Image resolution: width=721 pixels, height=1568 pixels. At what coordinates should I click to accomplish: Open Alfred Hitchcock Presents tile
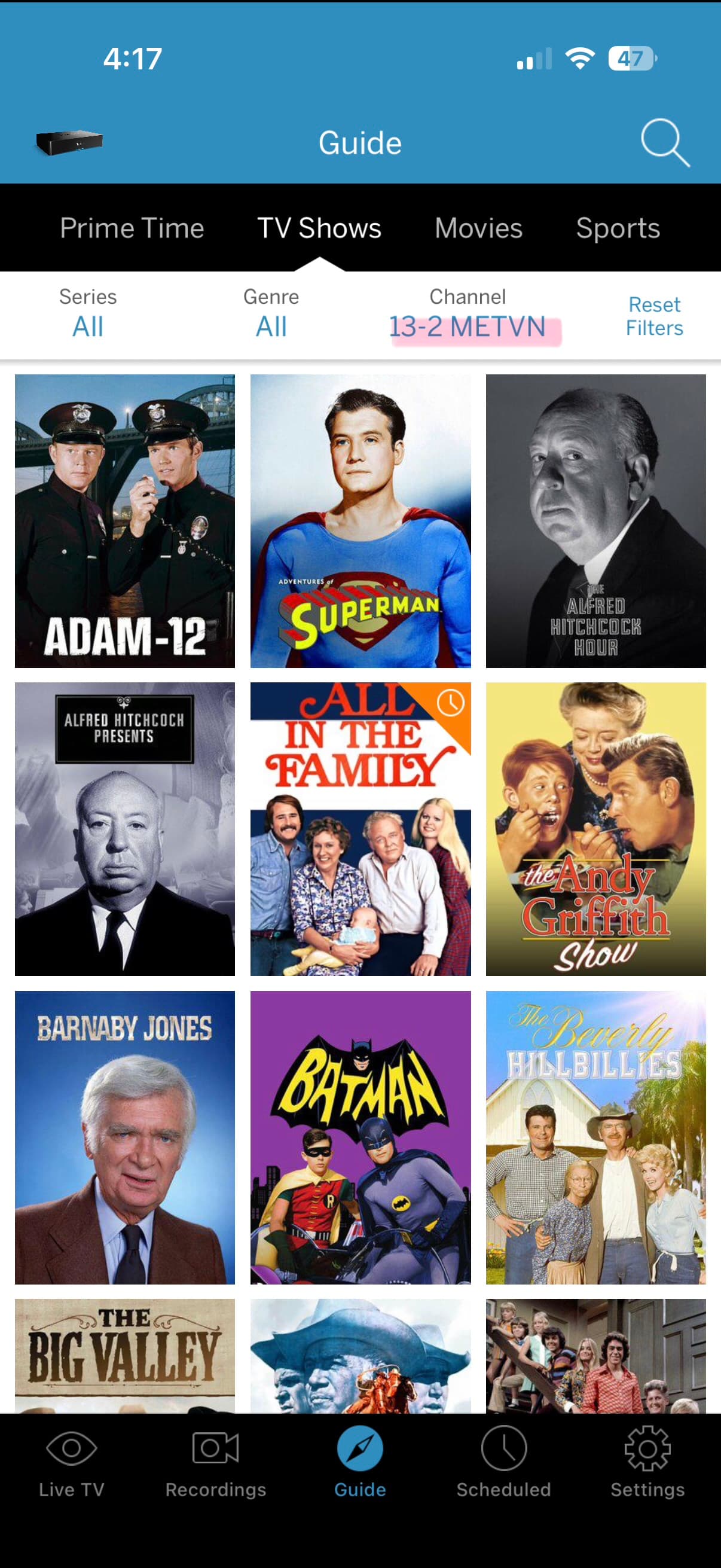click(x=125, y=828)
